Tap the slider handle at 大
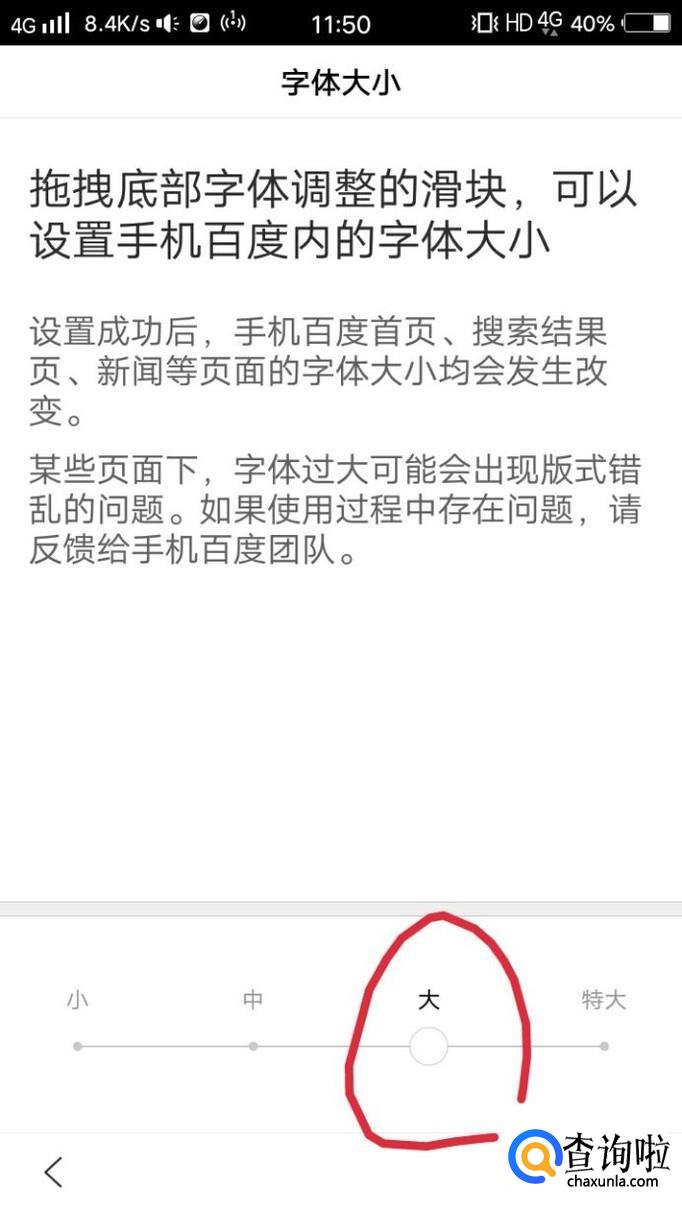This screenshot has width=682, height=1212. click(428, 1047)
